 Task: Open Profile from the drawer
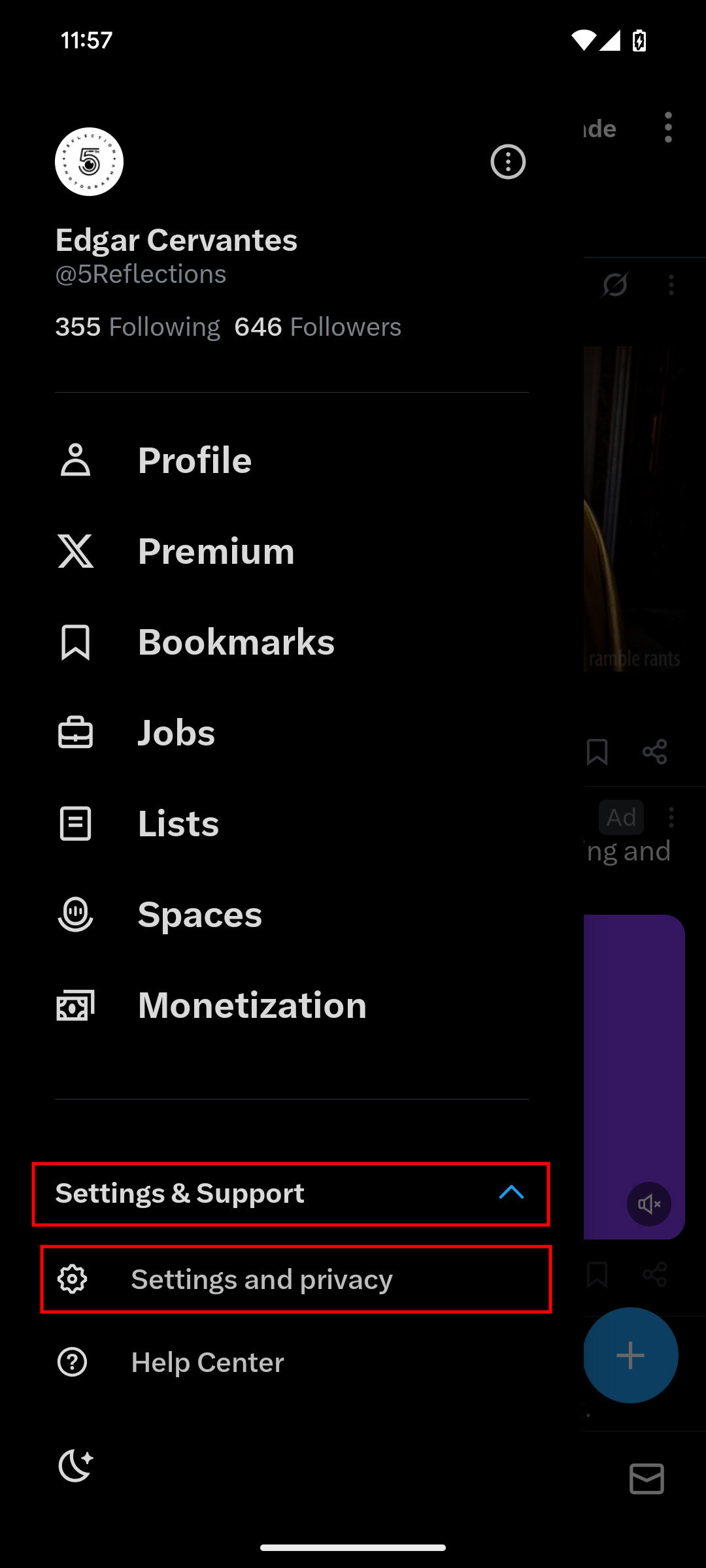coord(194,460)
